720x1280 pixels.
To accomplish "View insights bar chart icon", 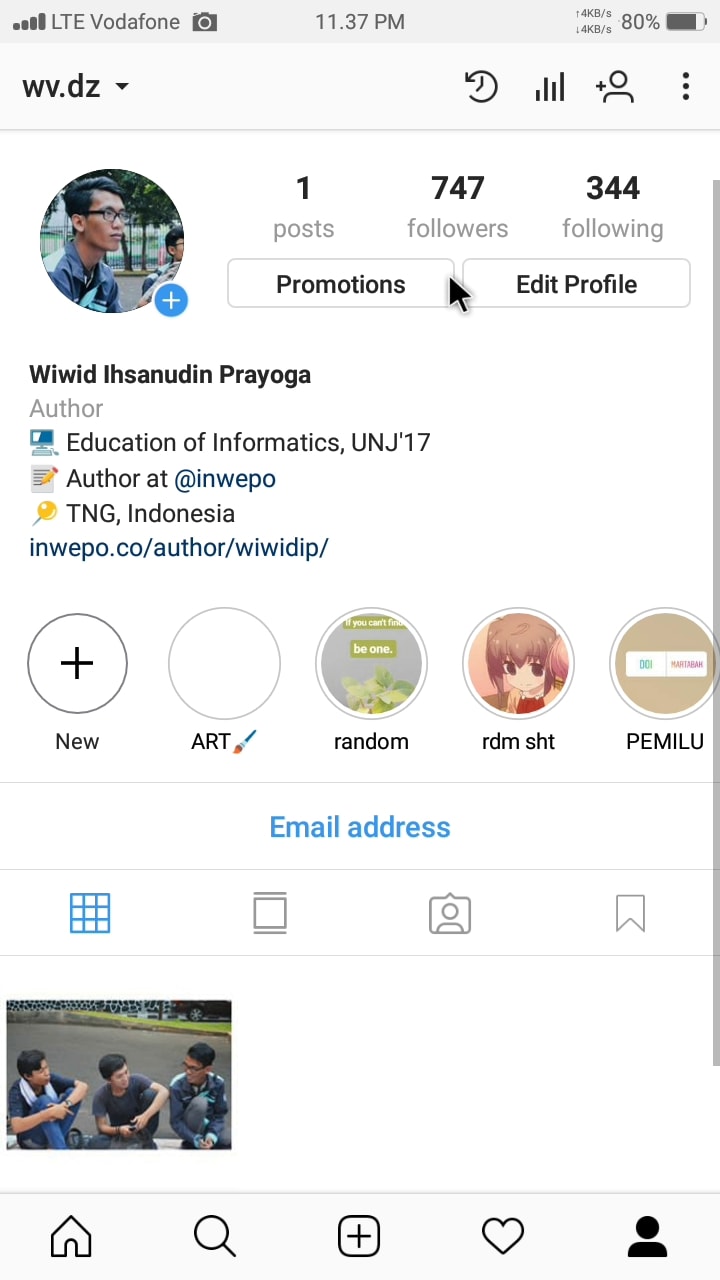I will coord(549,87).
